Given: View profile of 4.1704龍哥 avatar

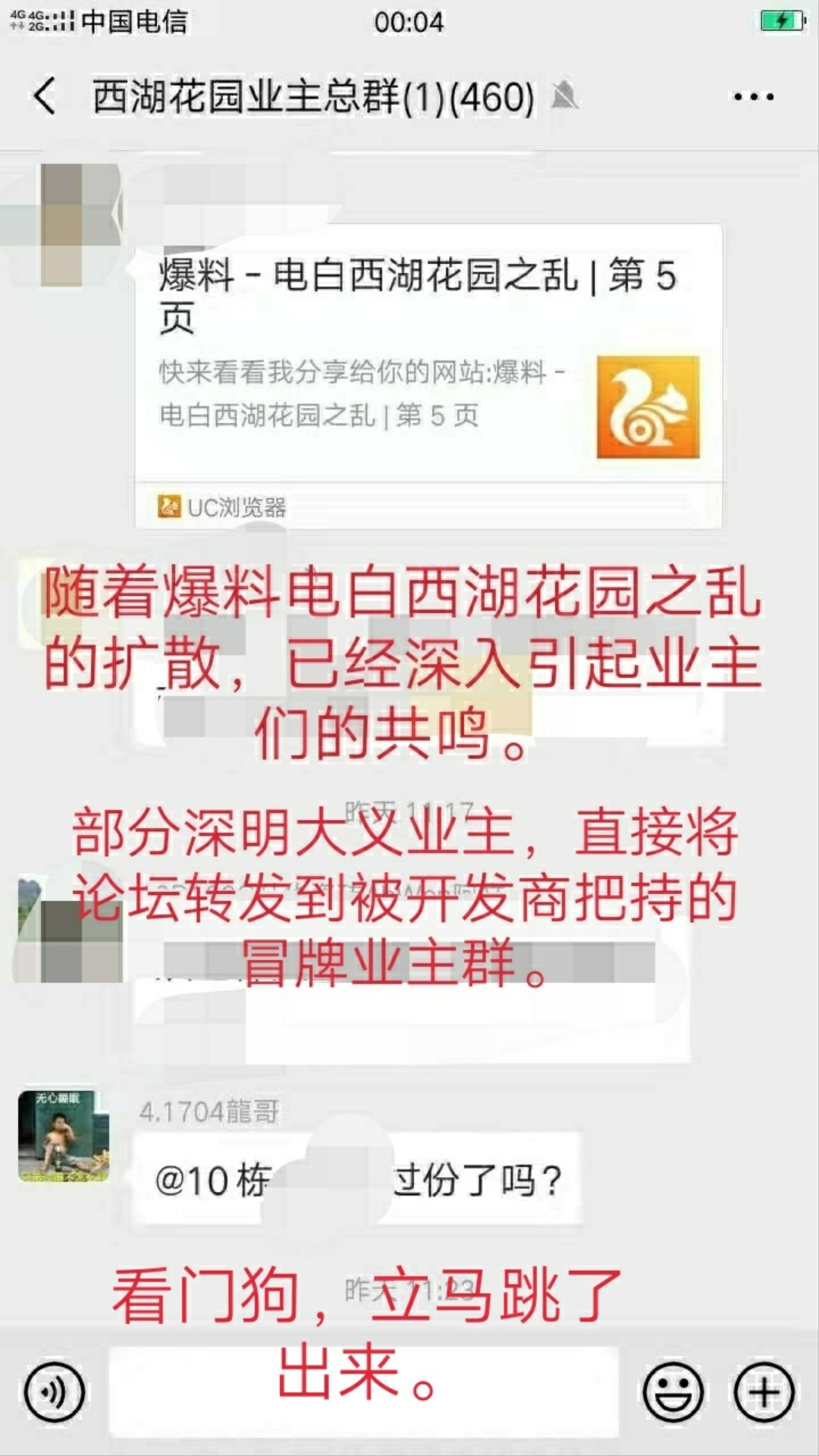Looking at the screenshot, I should 64,1136.
